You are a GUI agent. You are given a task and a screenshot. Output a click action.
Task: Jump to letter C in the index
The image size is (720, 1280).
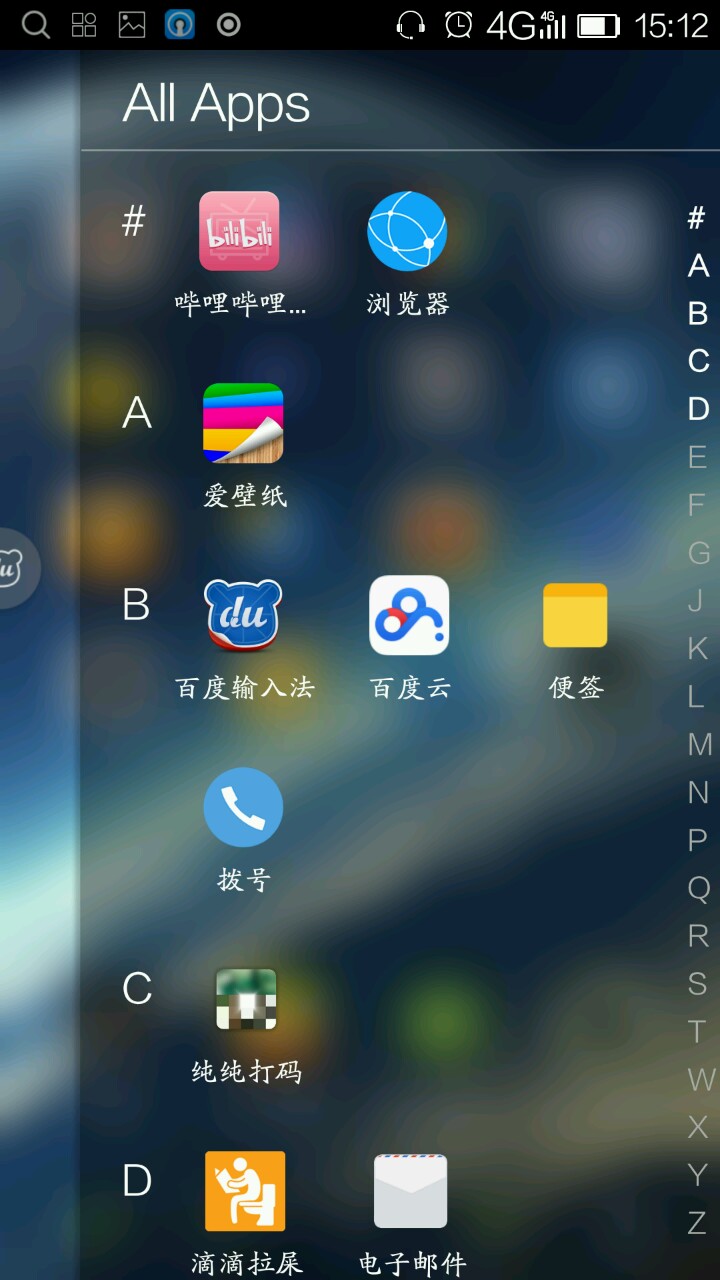coord(698,361)
